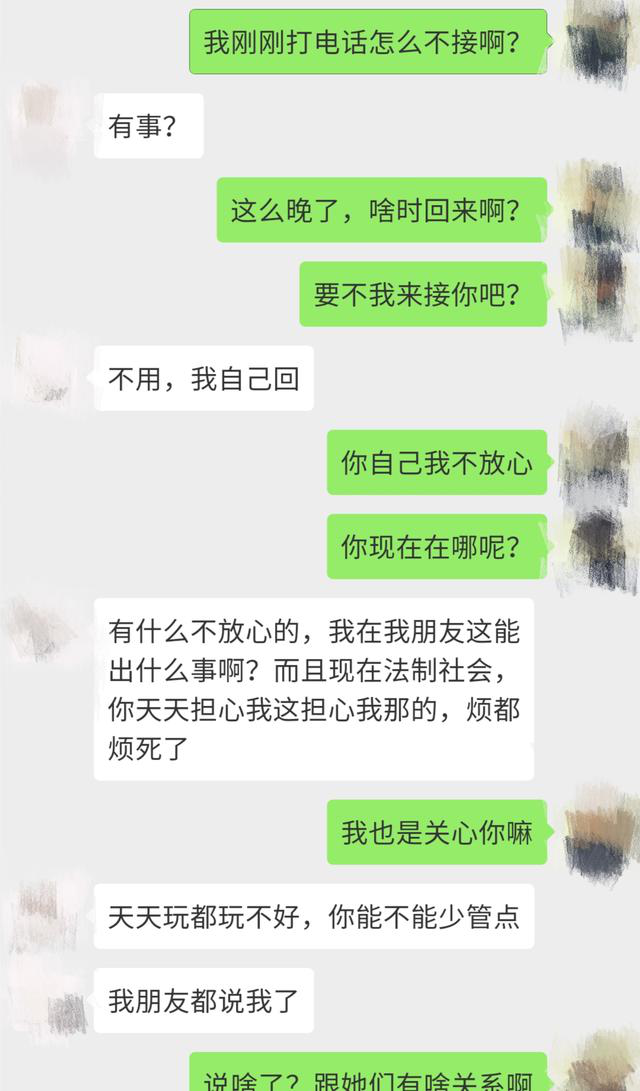The image size is (640, 1091).
Task: View the avatar next to '天天玩都玩不好，你能不能少管点'
Action: click(x=44, y=916)
